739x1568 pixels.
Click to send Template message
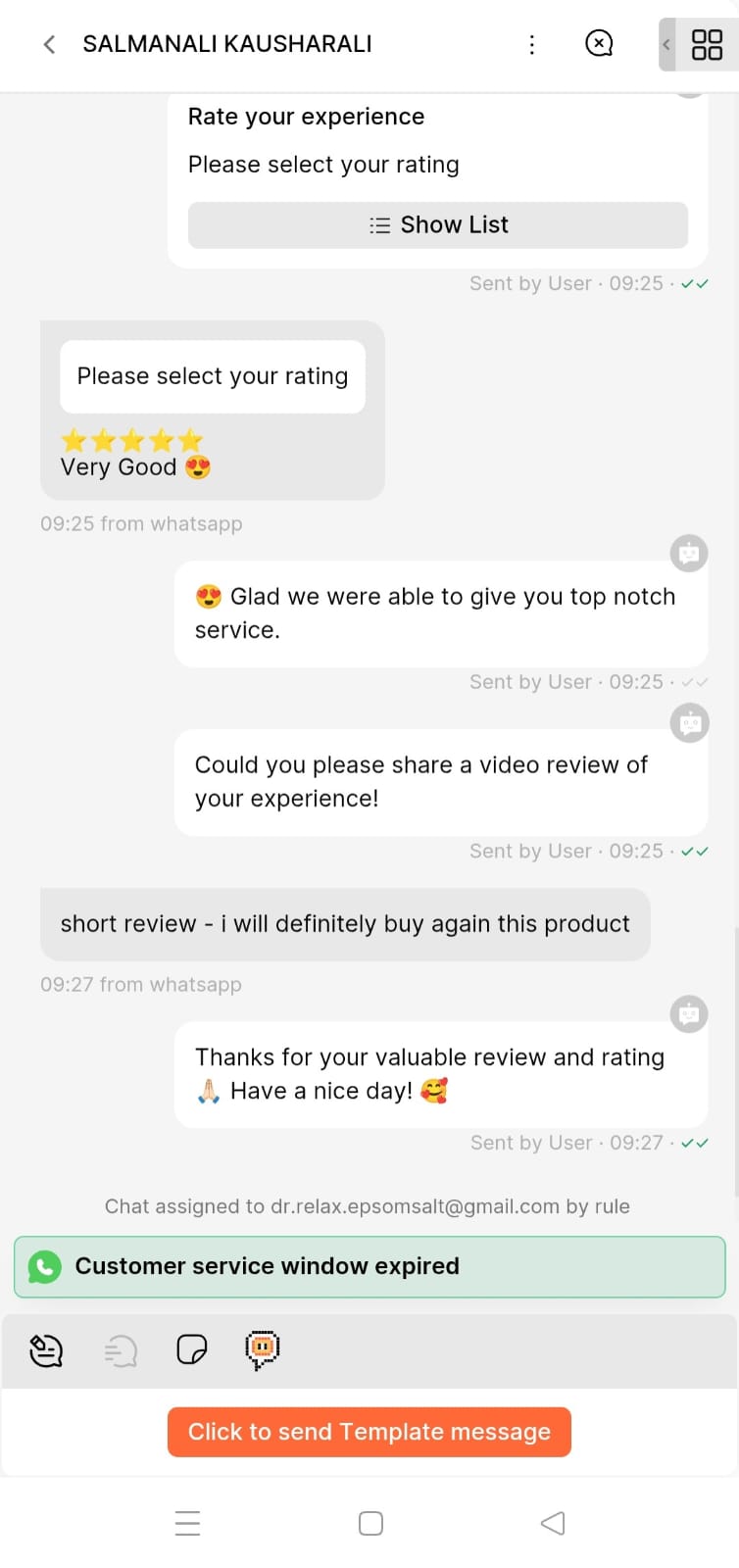(x=369, y=1432)
